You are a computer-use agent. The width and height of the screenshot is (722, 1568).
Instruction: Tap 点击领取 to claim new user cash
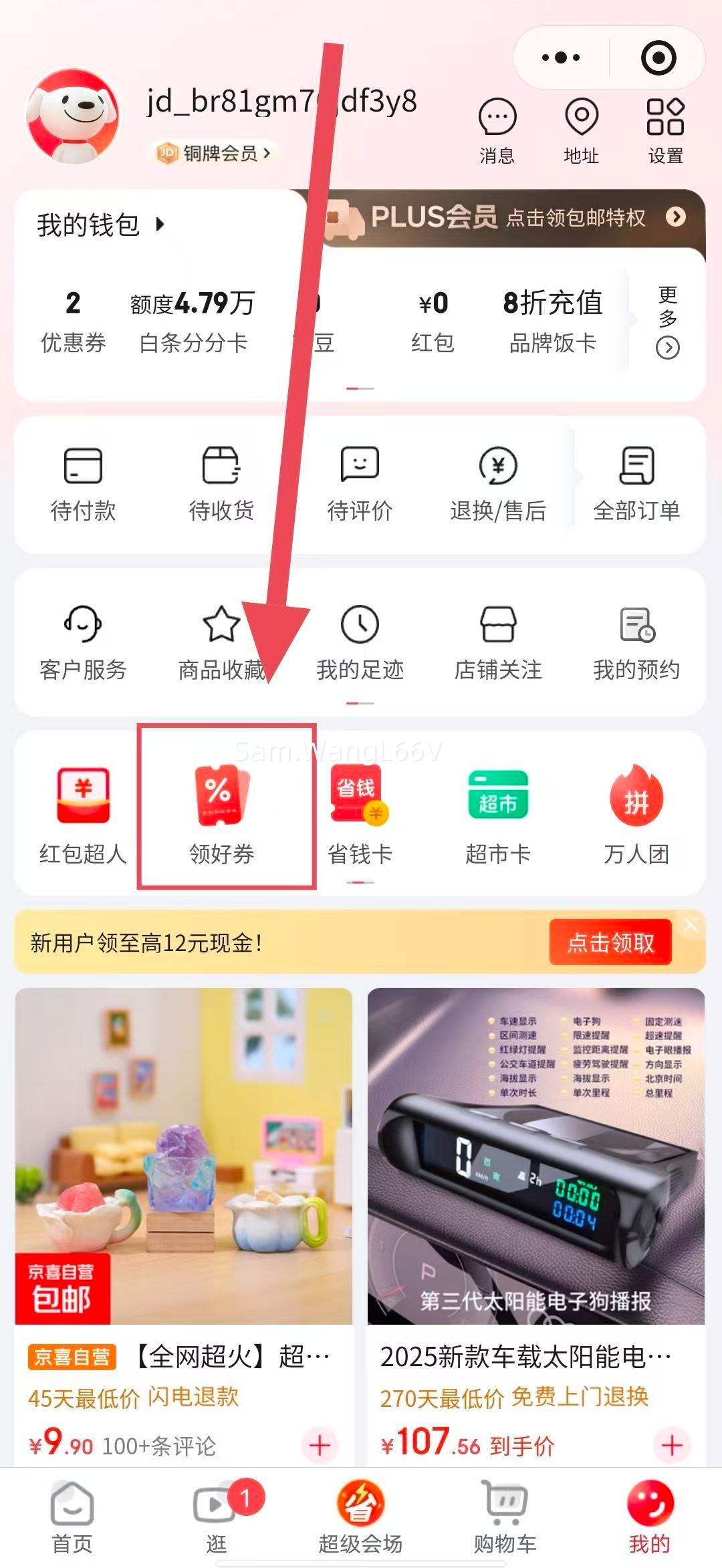610,941
